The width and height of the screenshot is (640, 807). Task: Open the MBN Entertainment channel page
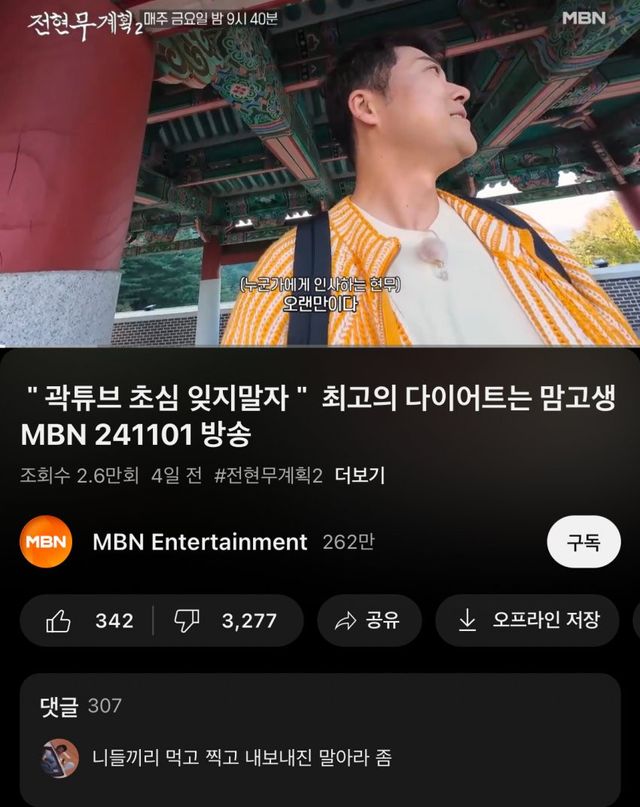199,542
